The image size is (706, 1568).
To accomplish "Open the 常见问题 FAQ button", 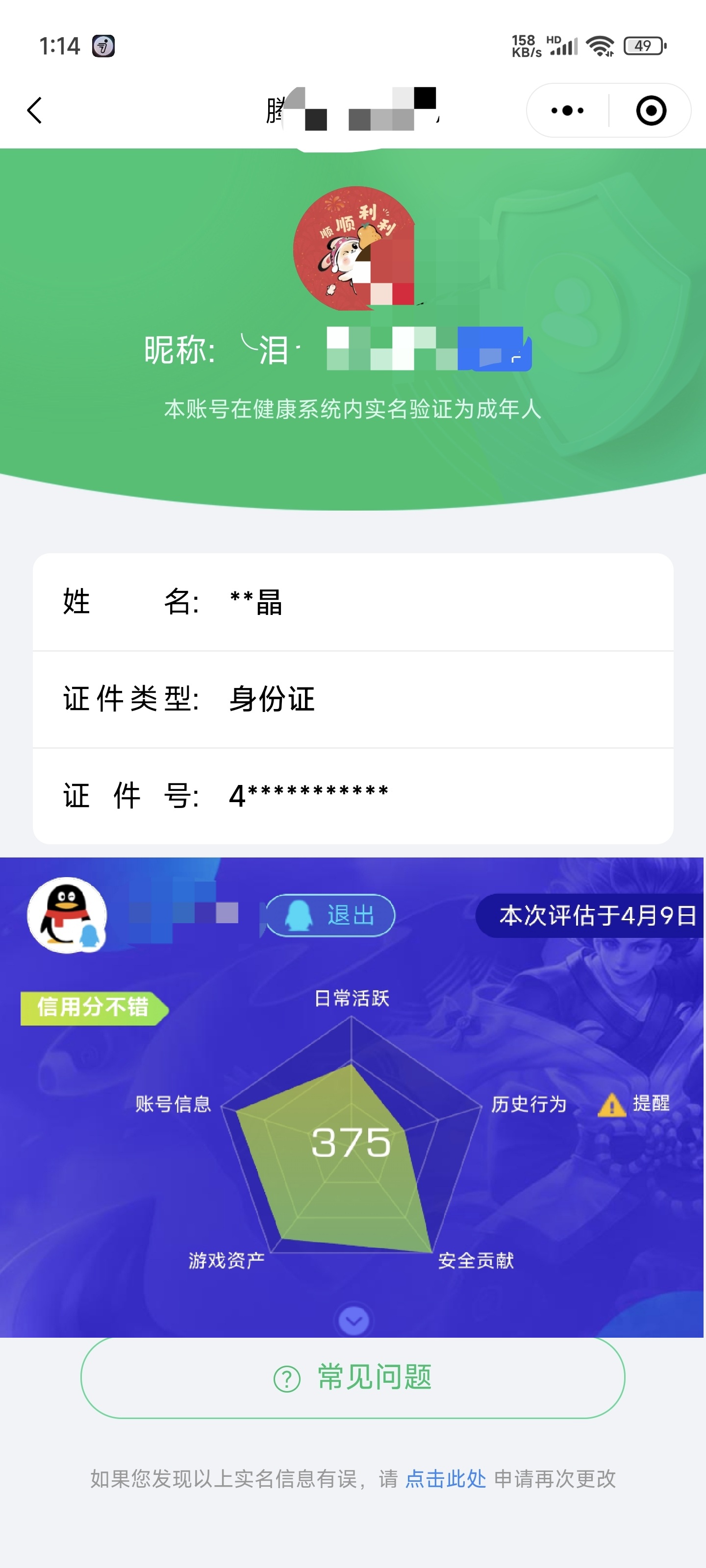I will pos(353,1377).
